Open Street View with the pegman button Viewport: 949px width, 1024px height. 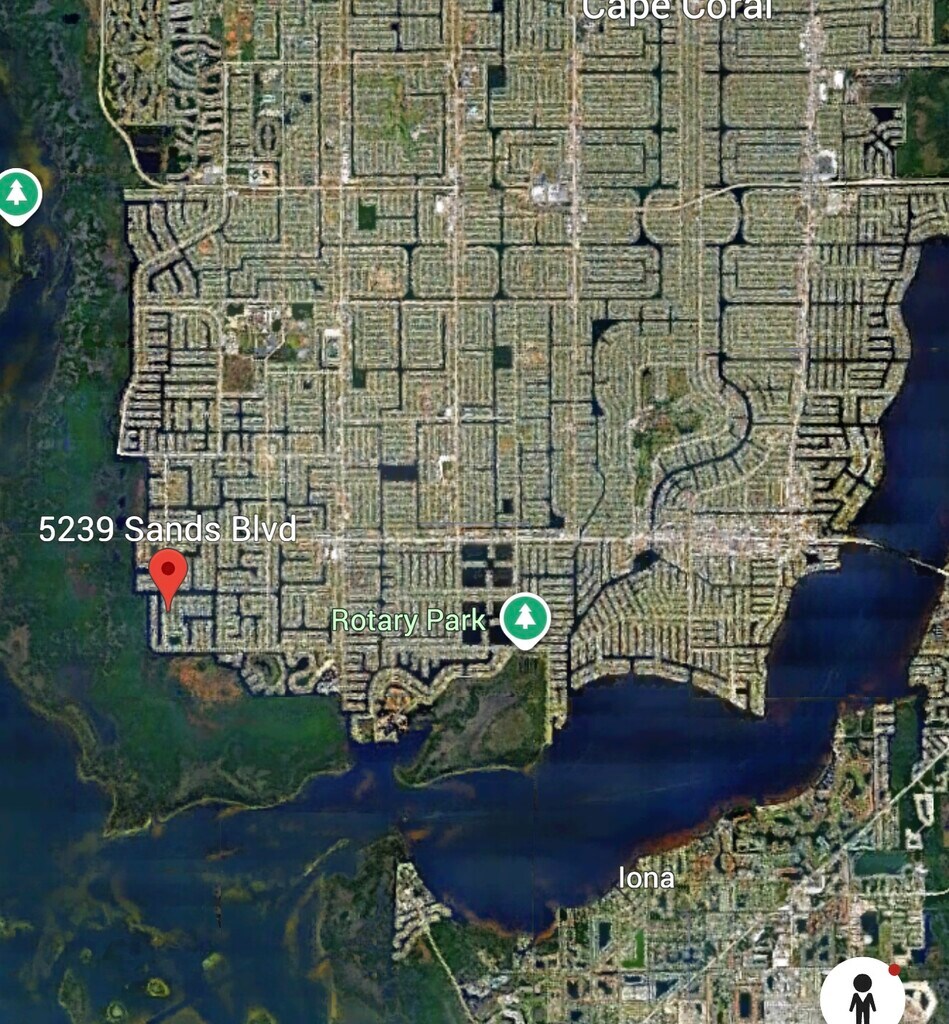(x=861, y=995)
